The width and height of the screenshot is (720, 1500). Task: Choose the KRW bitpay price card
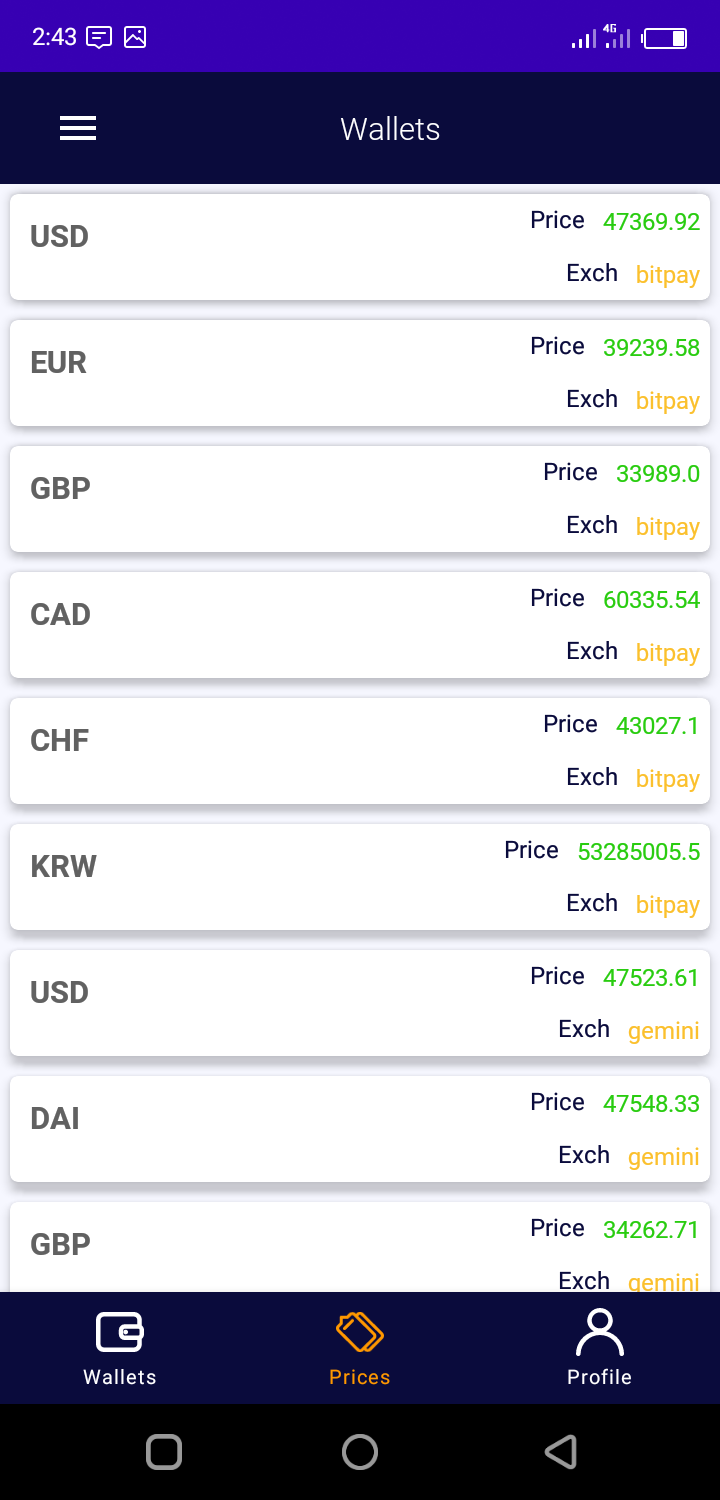pyautogui.click(x=360, y=877)
